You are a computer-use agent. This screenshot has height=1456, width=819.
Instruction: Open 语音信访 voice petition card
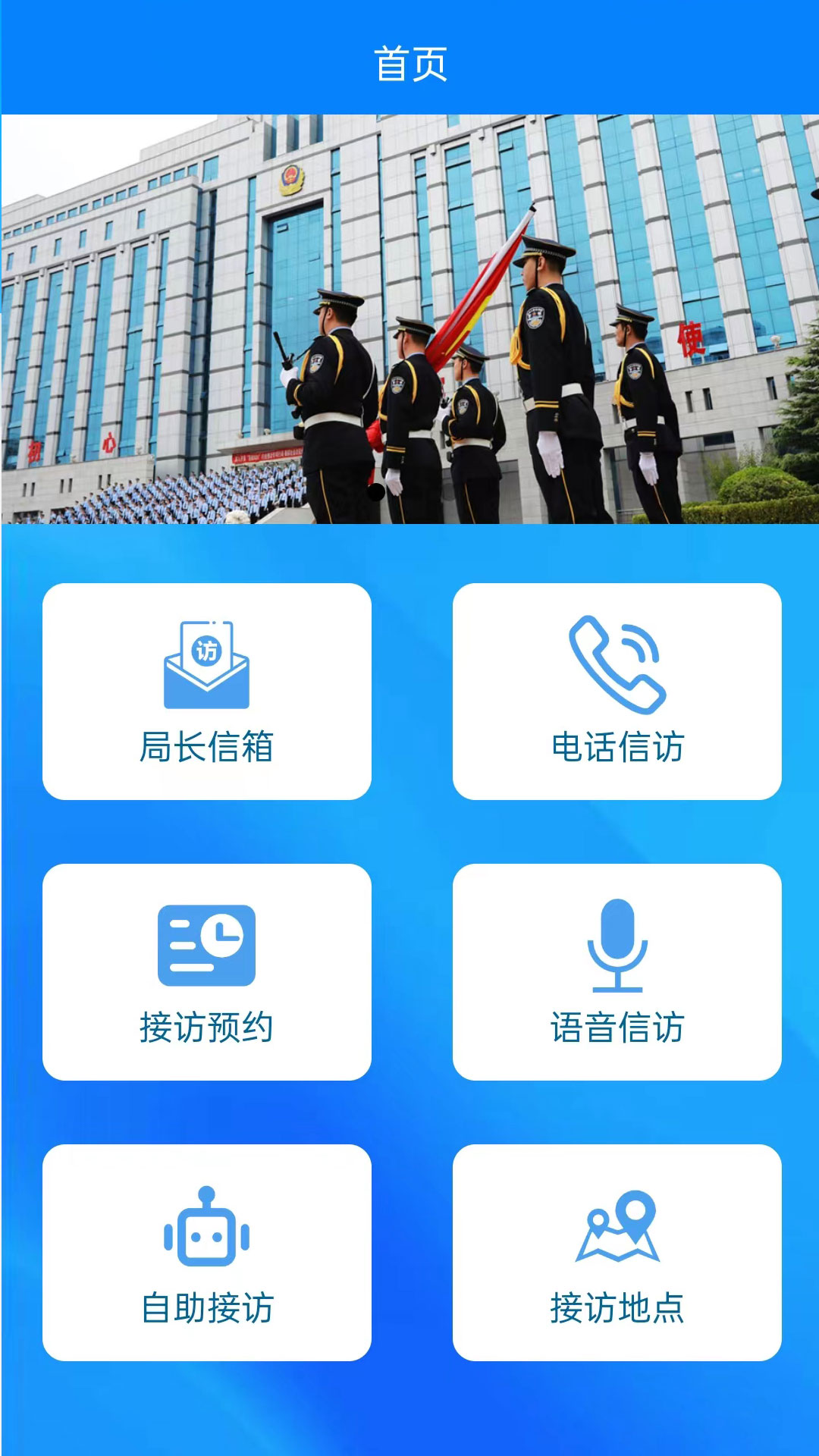point(617,971)
